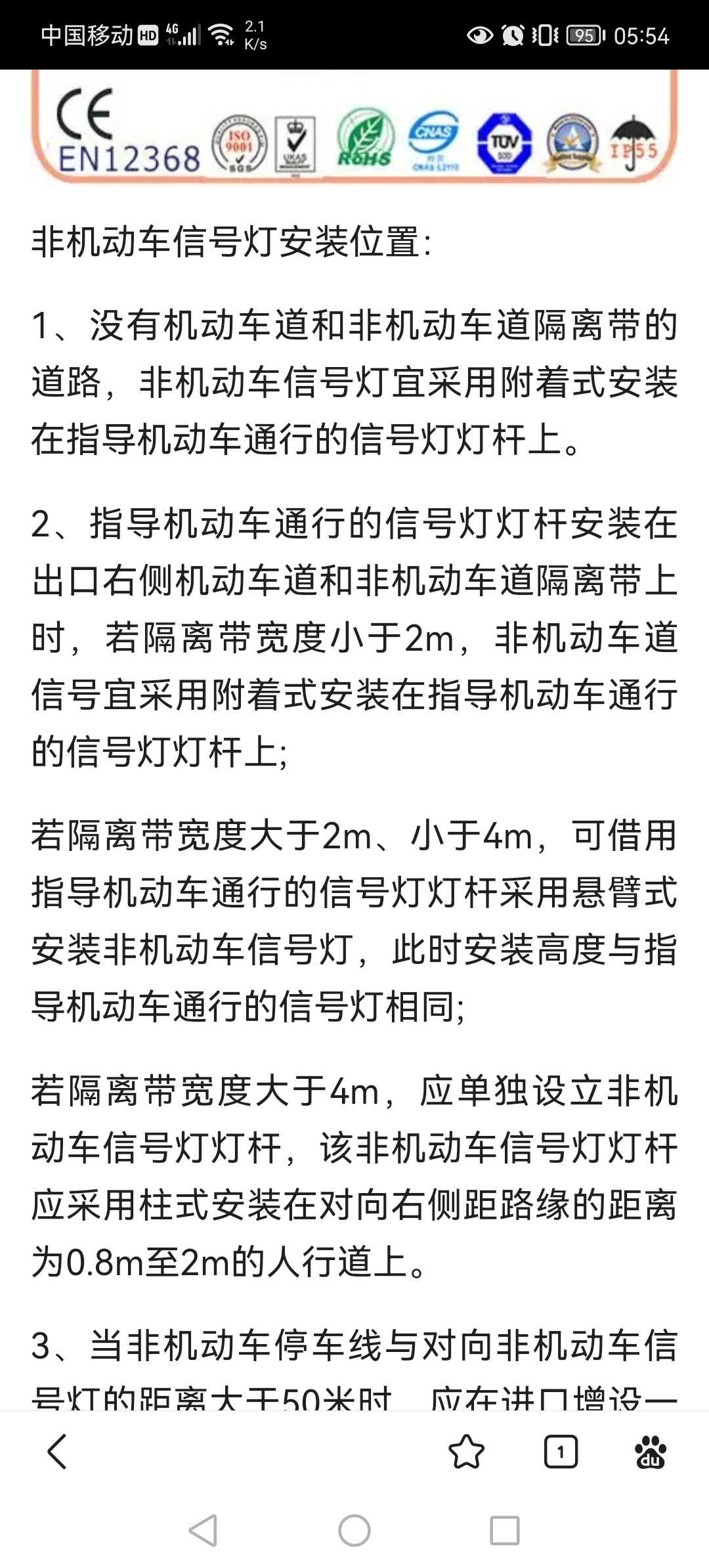Open recent apps with the square button

point(505,1531)
